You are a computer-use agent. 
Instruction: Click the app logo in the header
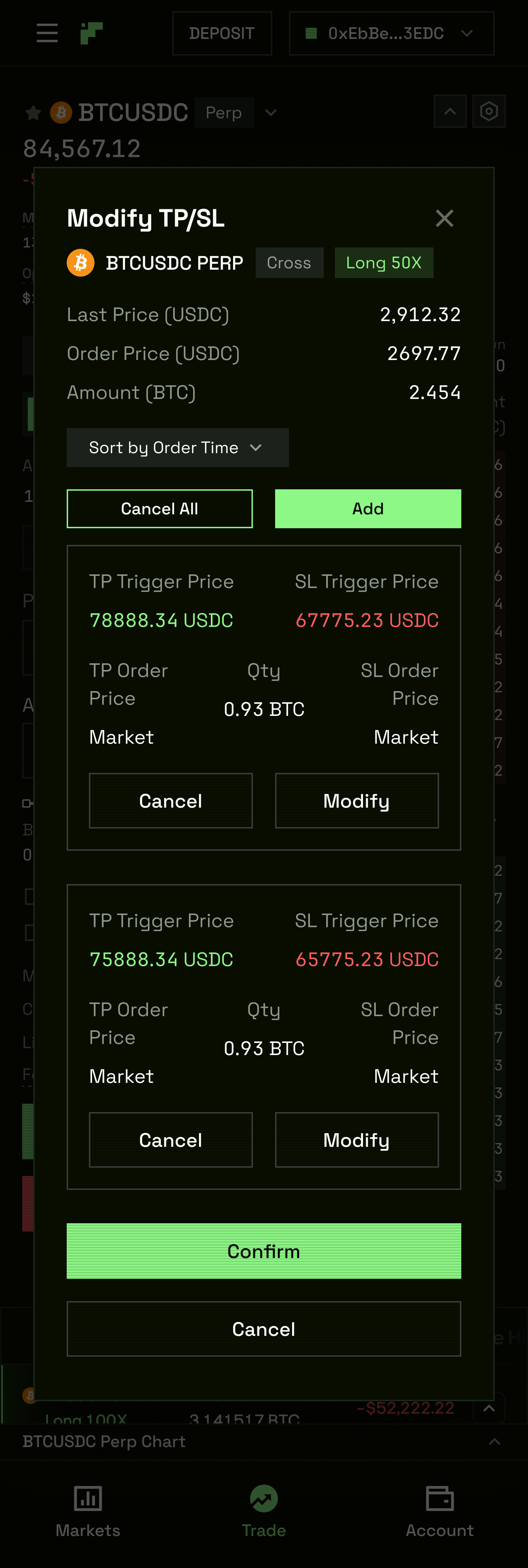(x=92, y=33)
